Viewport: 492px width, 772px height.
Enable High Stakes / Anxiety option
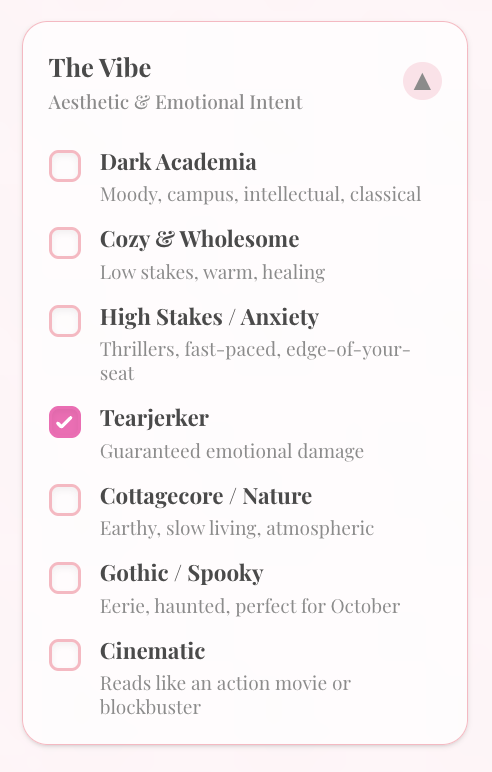(x=65, y=321)
